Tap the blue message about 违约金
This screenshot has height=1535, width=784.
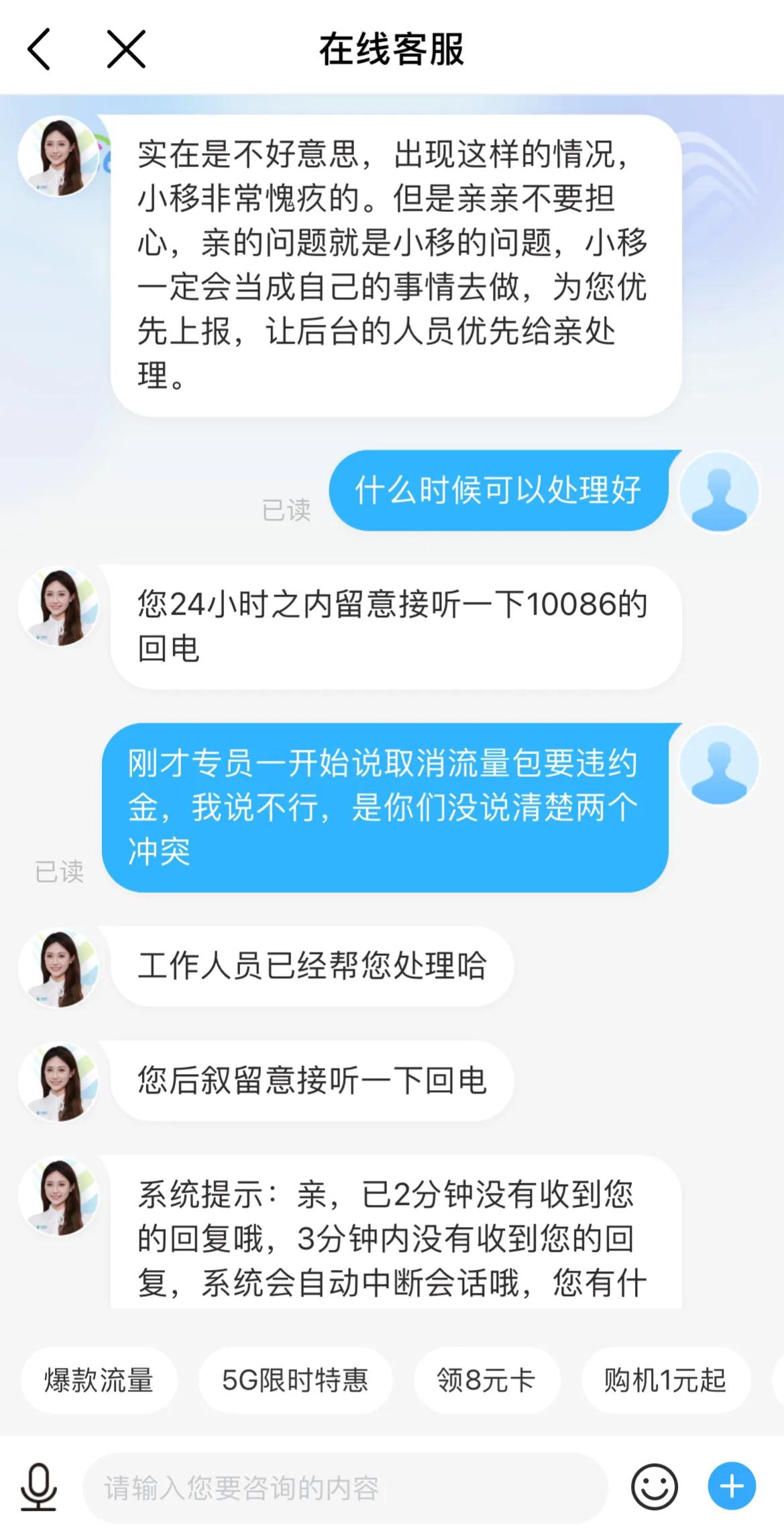click(389, 802)
